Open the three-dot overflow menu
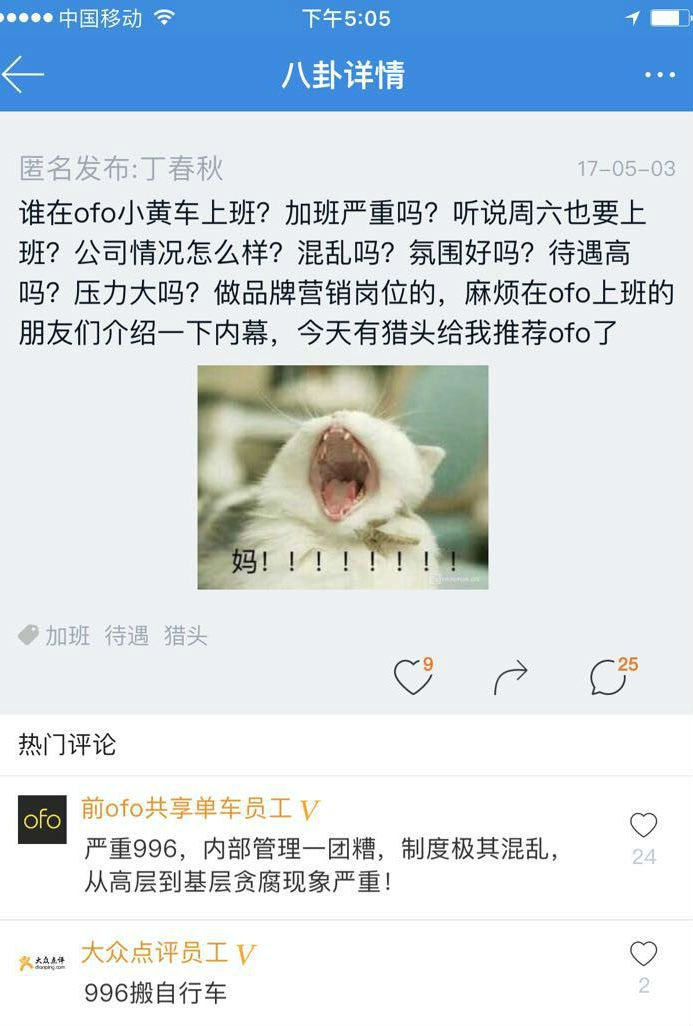Screen dimensions: 693x1026 [660, 75]
